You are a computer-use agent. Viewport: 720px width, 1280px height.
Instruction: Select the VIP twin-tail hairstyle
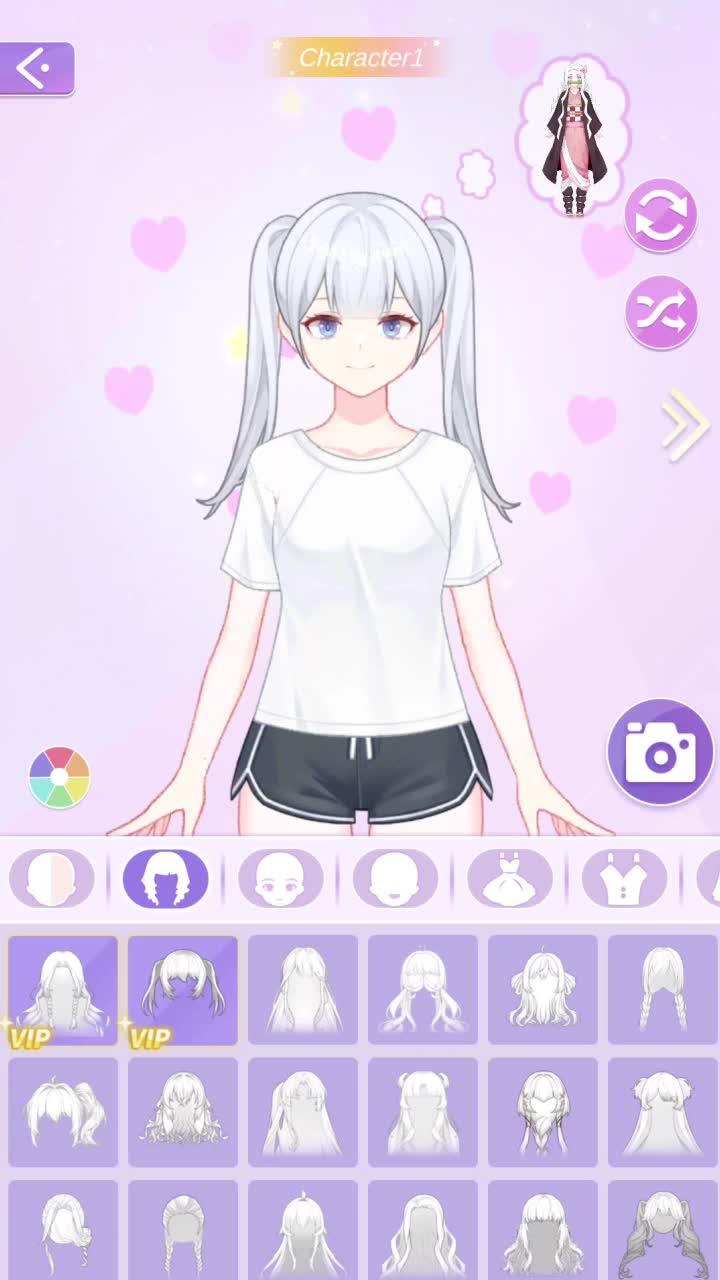(x=182, y=989)
